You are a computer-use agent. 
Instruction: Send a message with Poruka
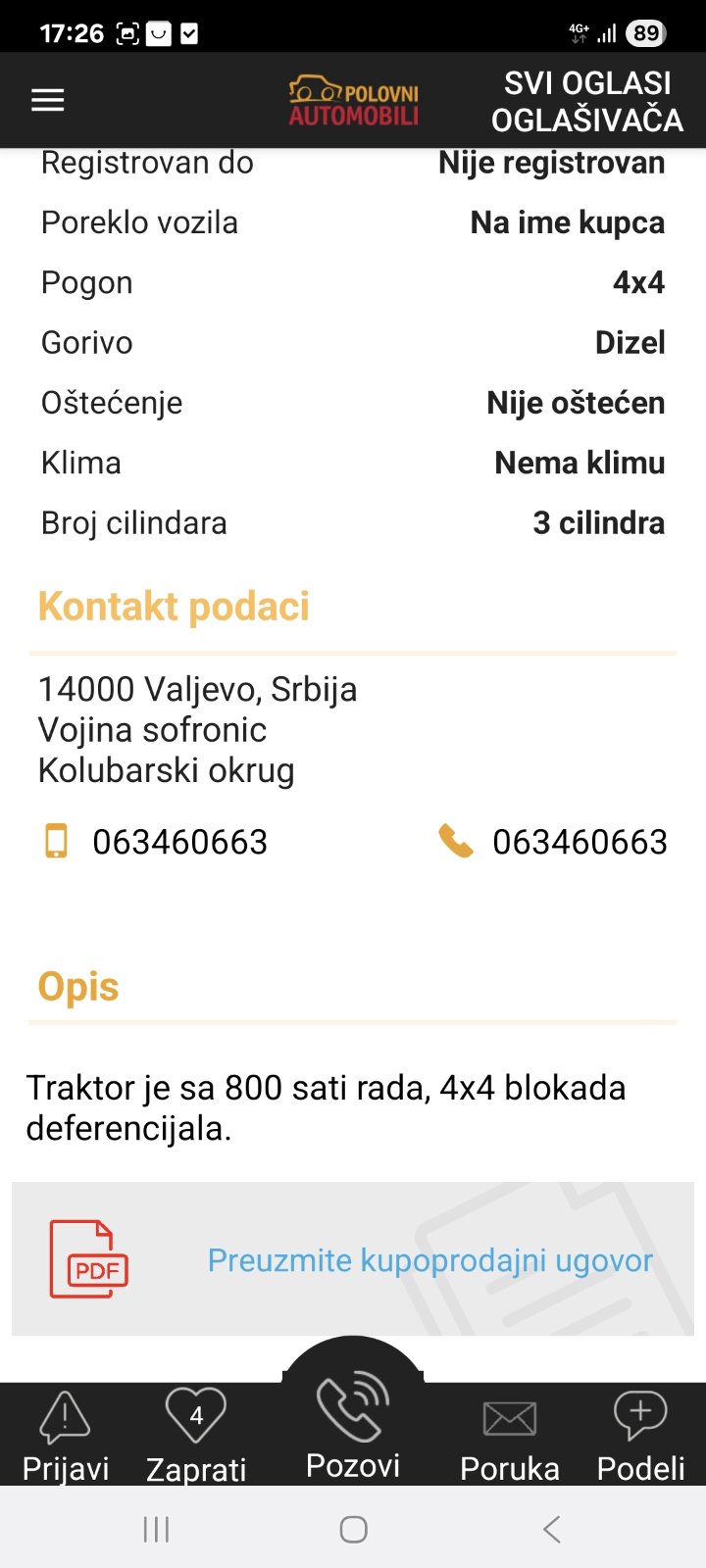tap(509, 1435)
